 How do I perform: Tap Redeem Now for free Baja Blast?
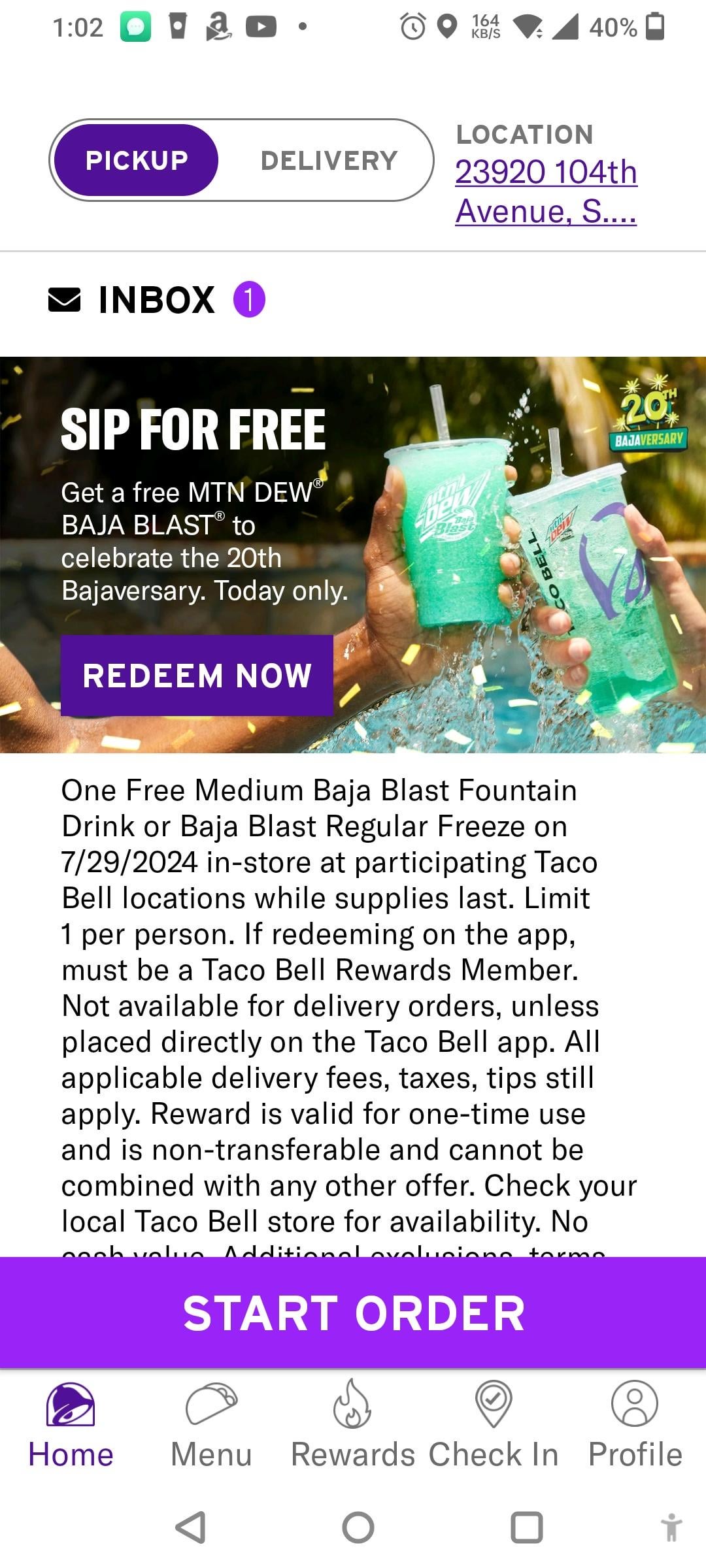[197, 676]
